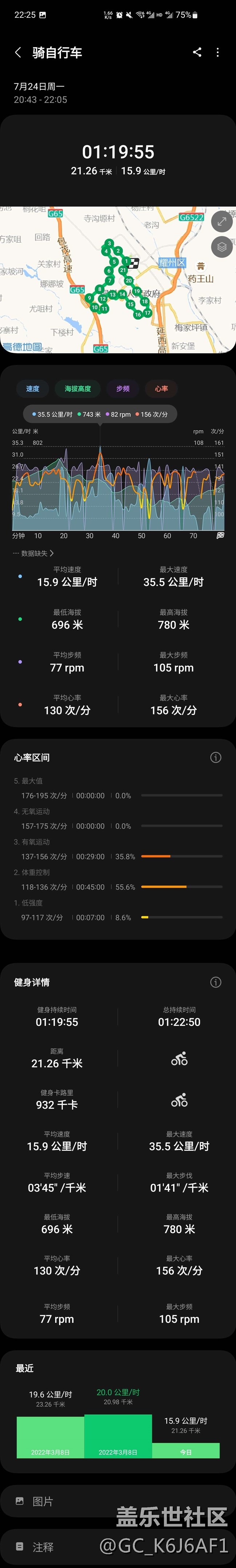Open the overflow menu
Viewport: 236px width, 1568px height.
coord(218,52)
